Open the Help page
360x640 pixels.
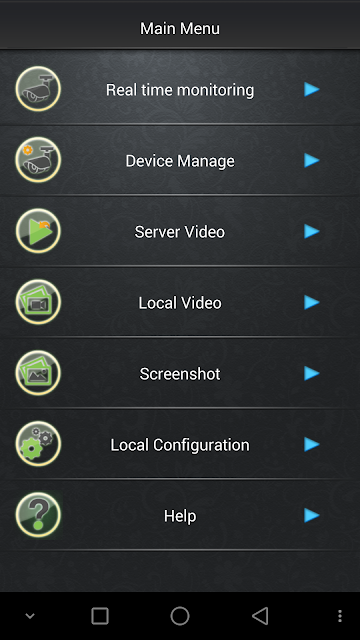pyautogui.click(x=180, y=515)
